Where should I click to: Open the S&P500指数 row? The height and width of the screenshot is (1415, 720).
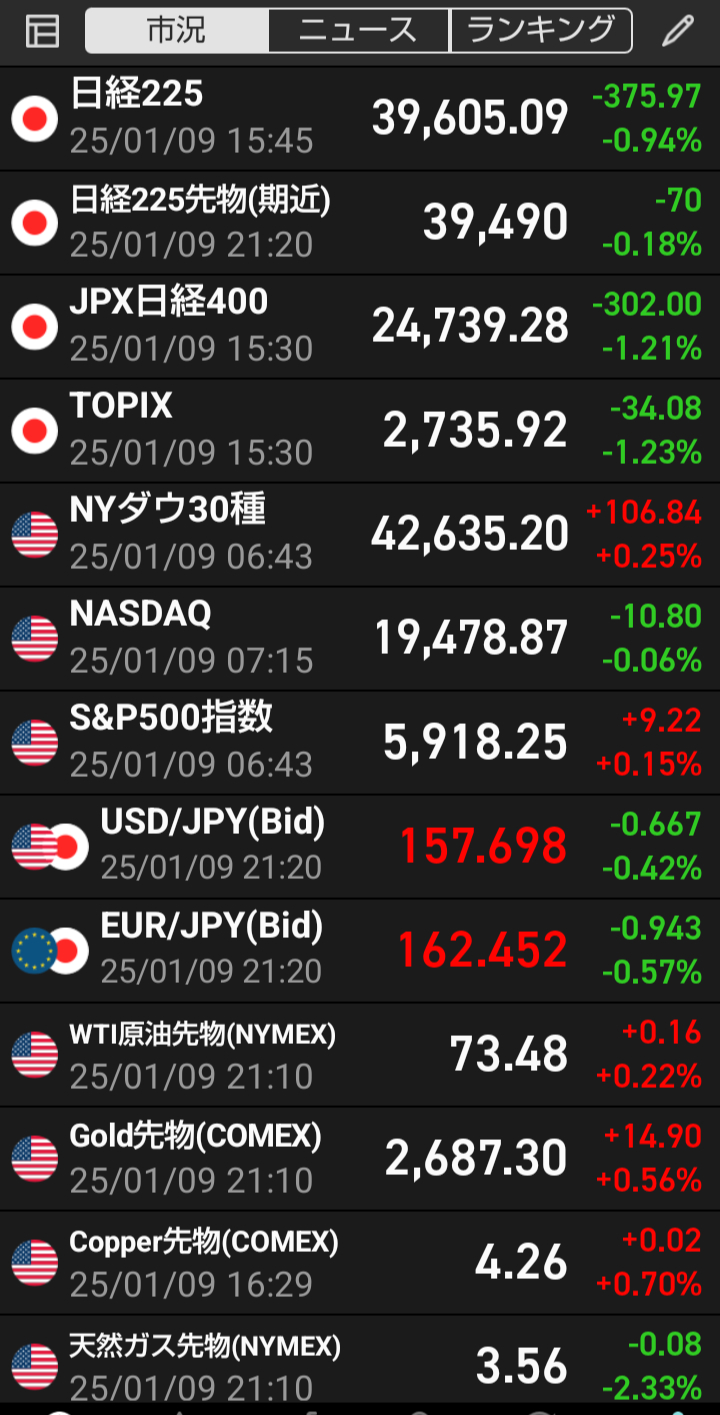click(x=360, y=742)
